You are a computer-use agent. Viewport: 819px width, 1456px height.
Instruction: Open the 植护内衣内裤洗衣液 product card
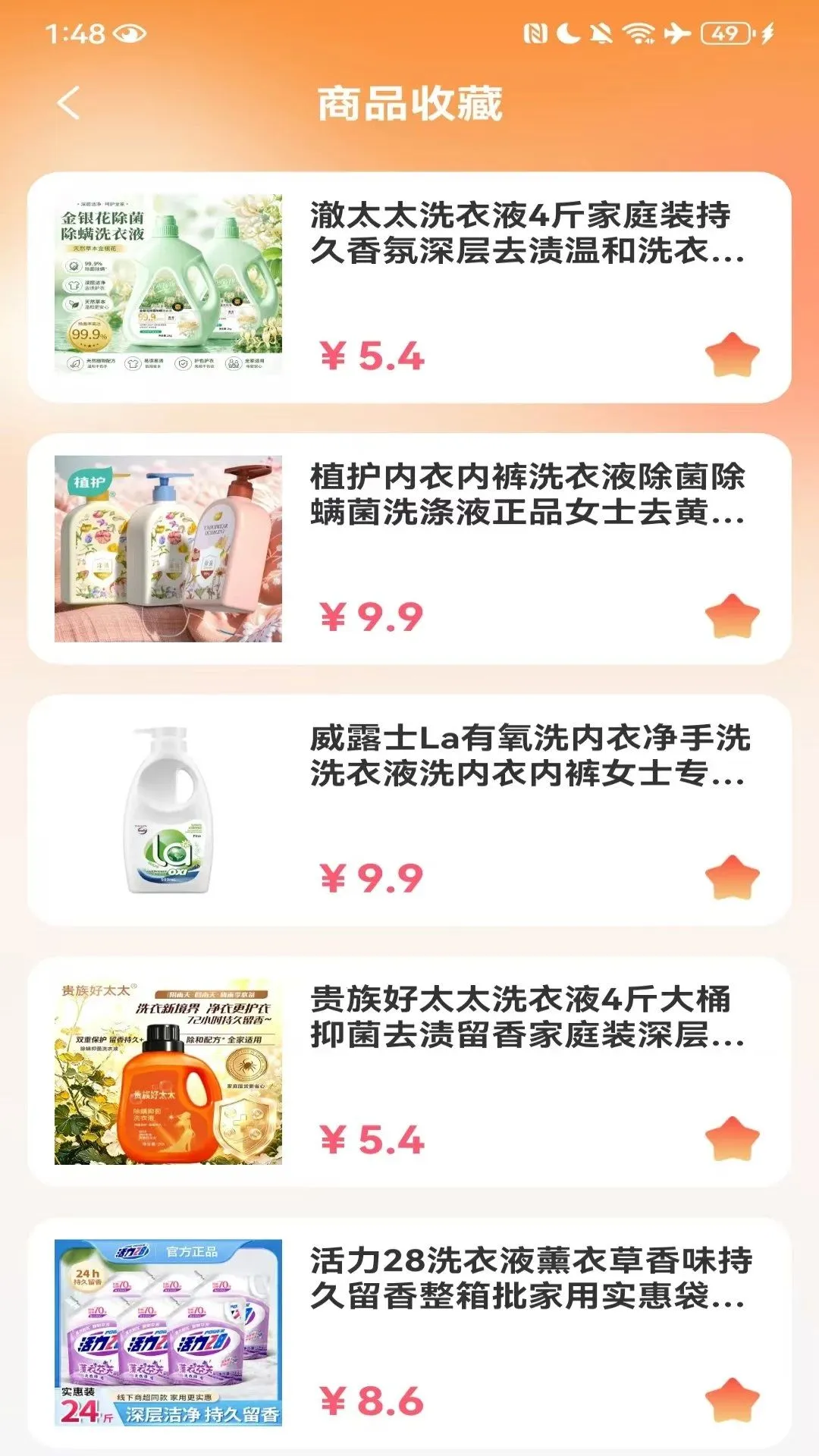(409, 549)
